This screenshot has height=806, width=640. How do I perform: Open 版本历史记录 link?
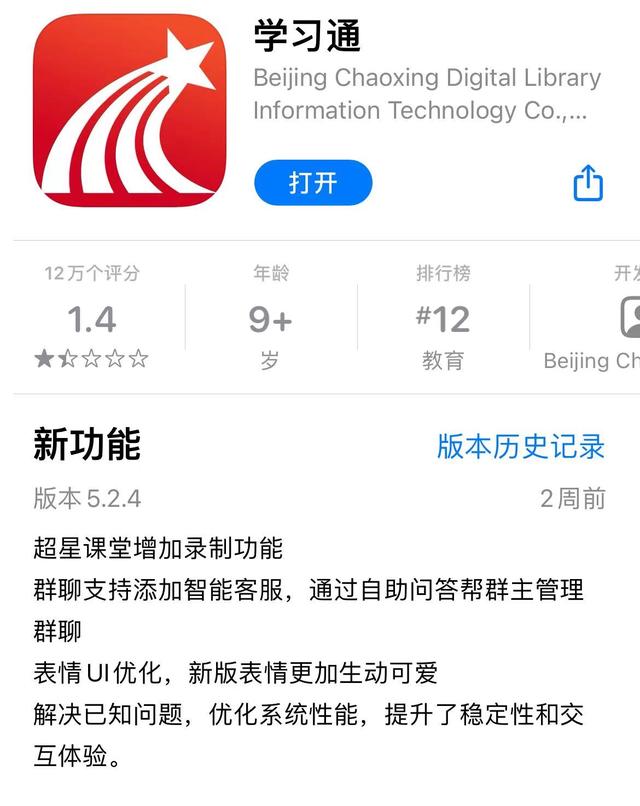click(521, 446)
